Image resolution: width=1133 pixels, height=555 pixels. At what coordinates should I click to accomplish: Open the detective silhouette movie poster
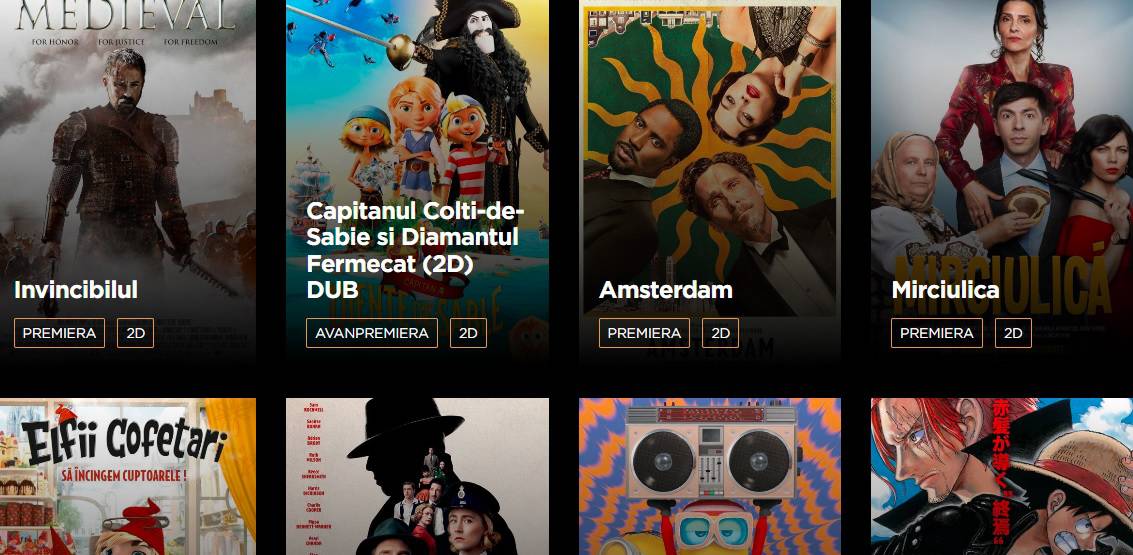pyautogui.click(x=417, y=477)
